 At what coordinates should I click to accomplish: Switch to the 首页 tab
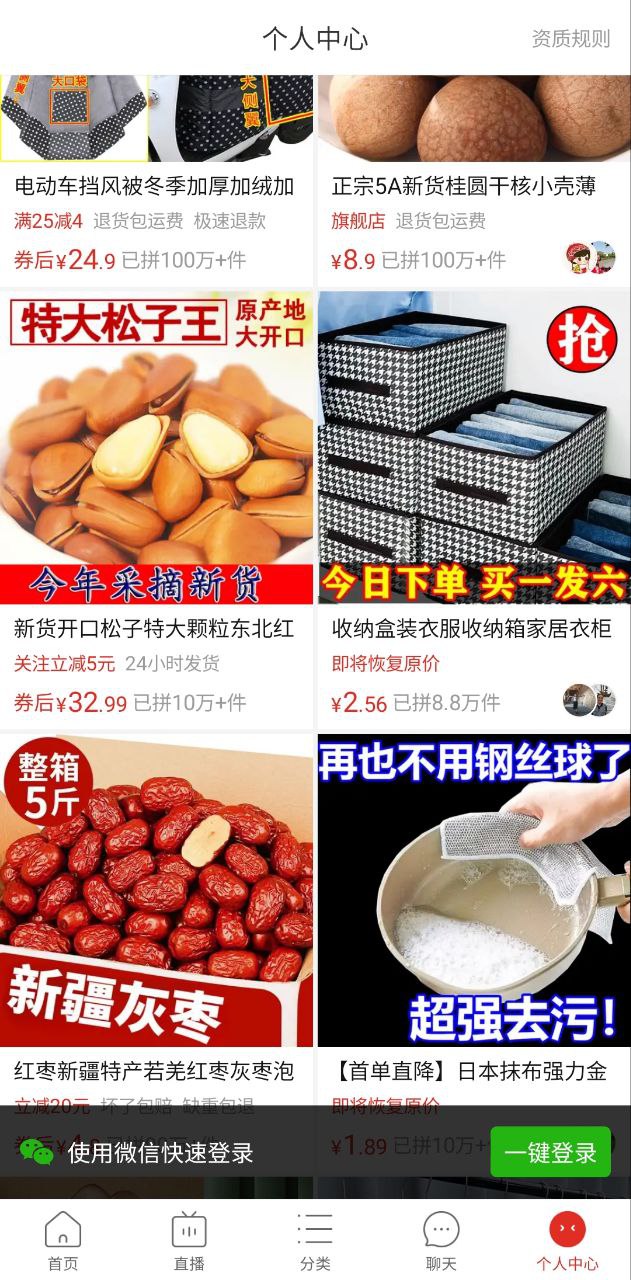tap(63, 1240)
